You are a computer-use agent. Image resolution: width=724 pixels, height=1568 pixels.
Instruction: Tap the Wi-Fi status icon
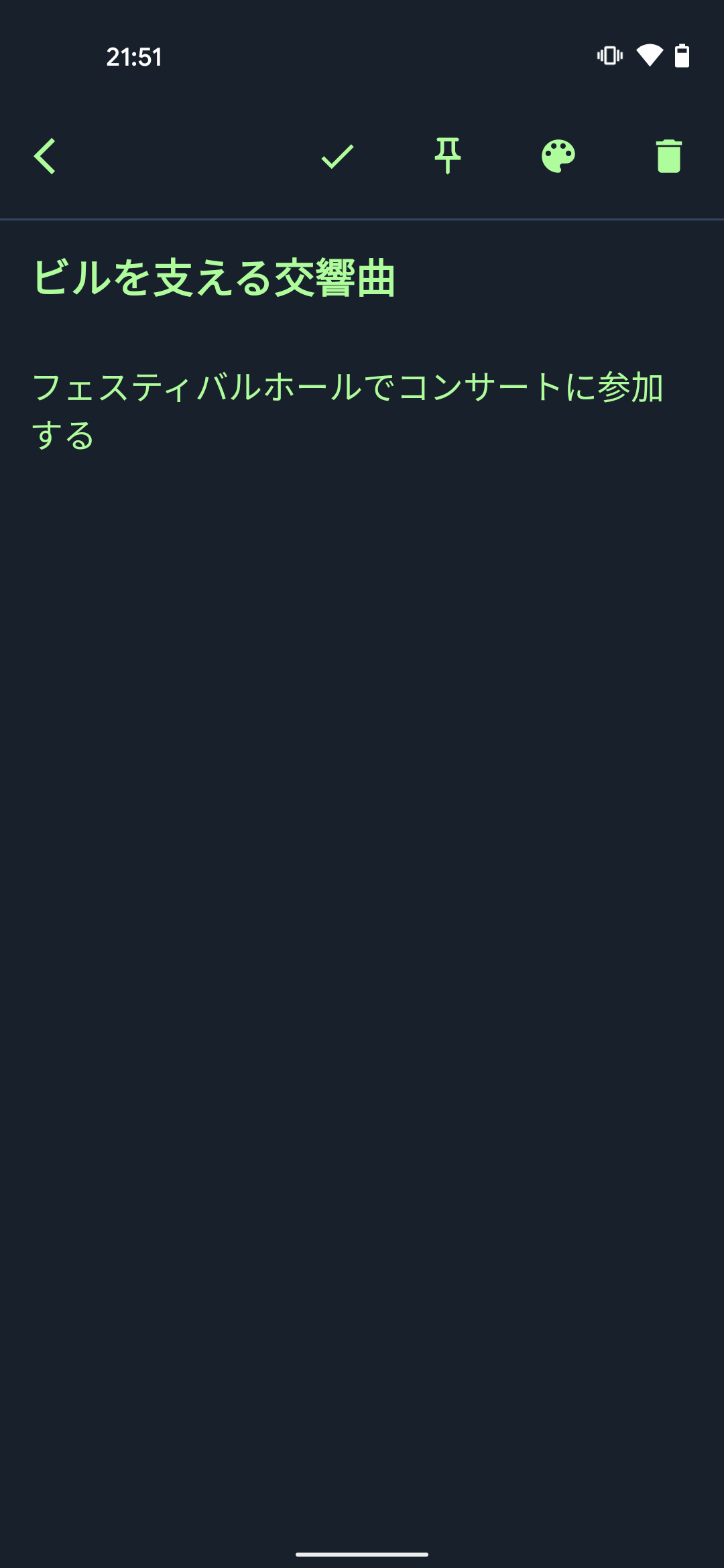point(648,58)
